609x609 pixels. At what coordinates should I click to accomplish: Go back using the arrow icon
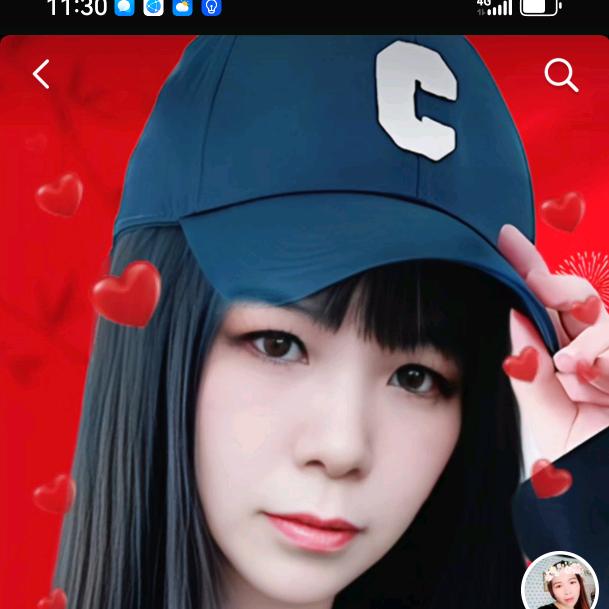pos(41,74)
